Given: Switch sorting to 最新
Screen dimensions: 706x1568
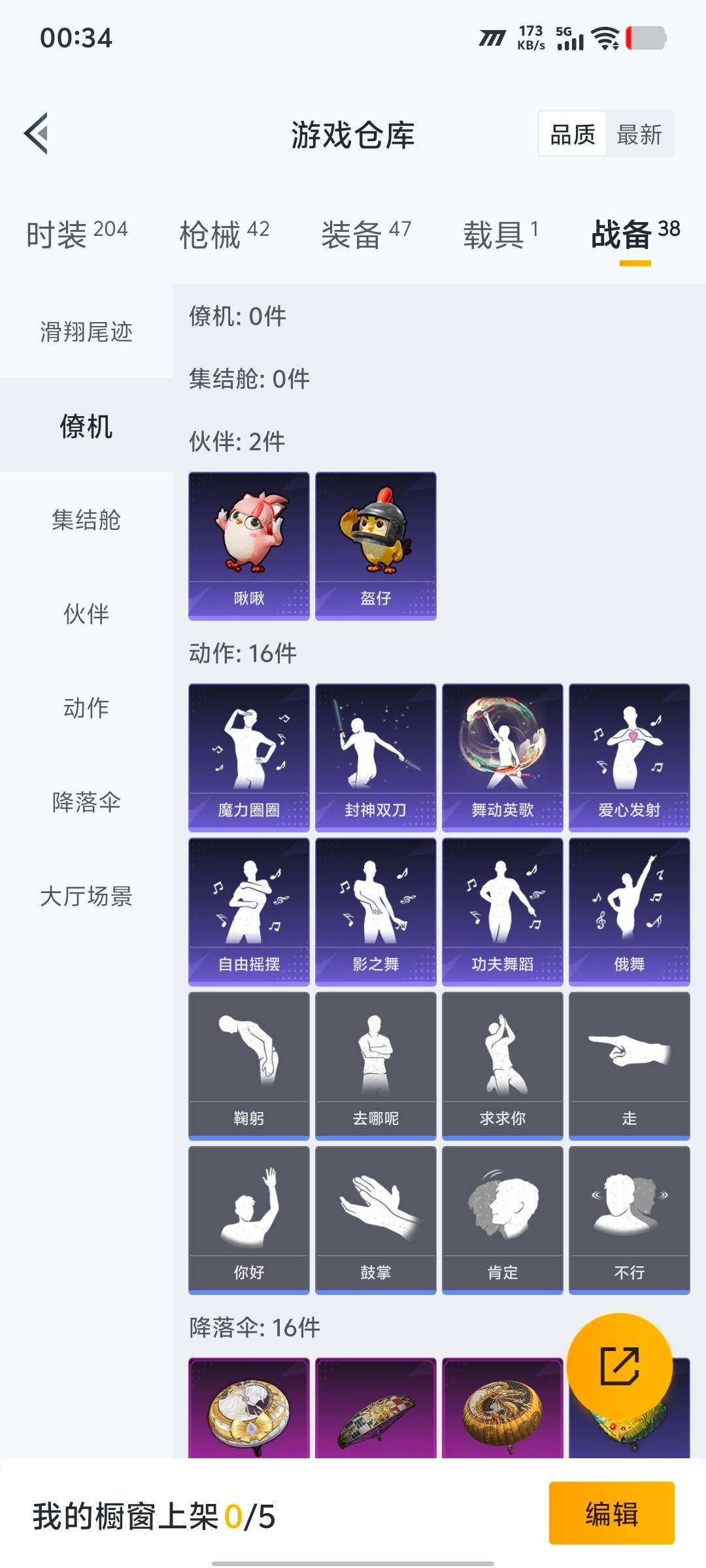Looking at the screenshot, I should tap(638, 134).
